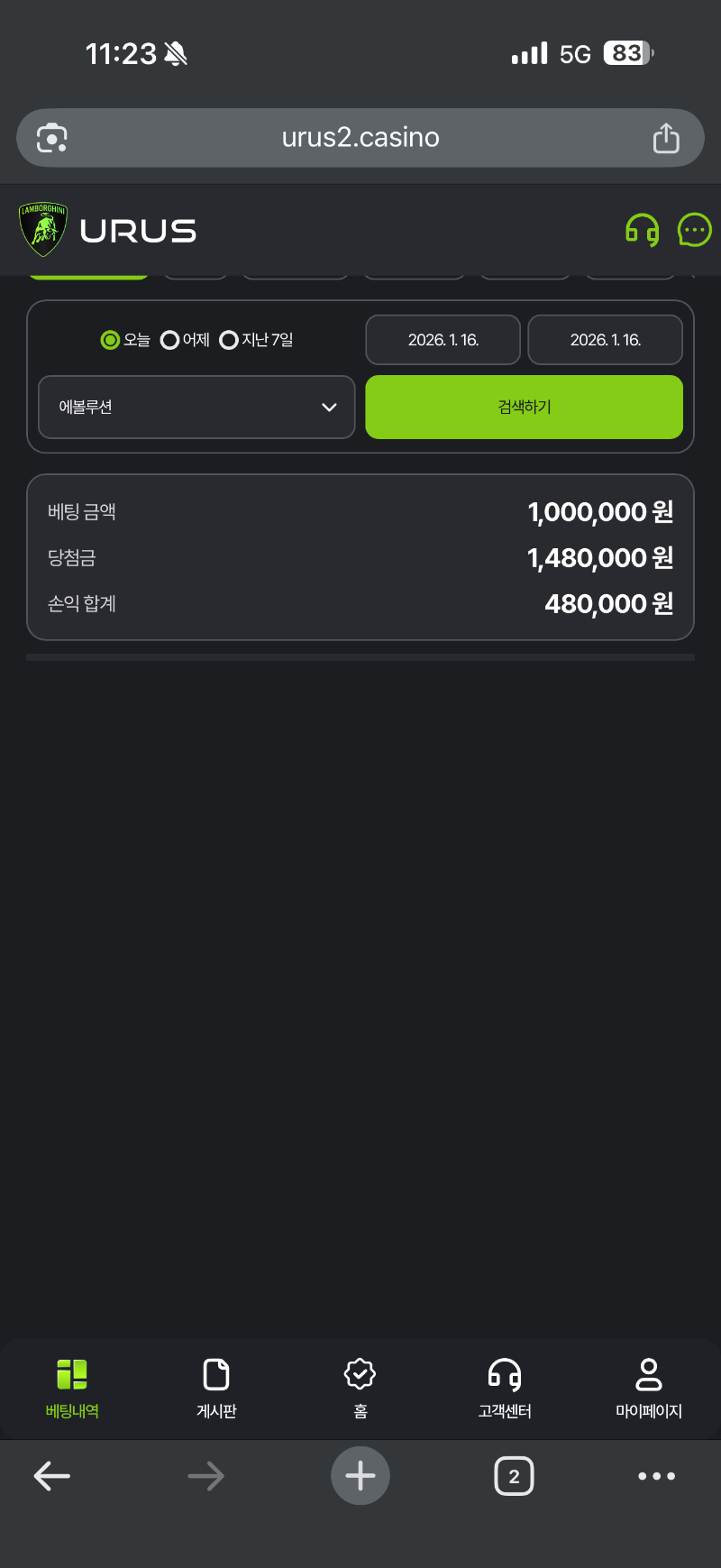Switch to the 베팅내역 tab
721x1568 pixels.
[72, 1389]
